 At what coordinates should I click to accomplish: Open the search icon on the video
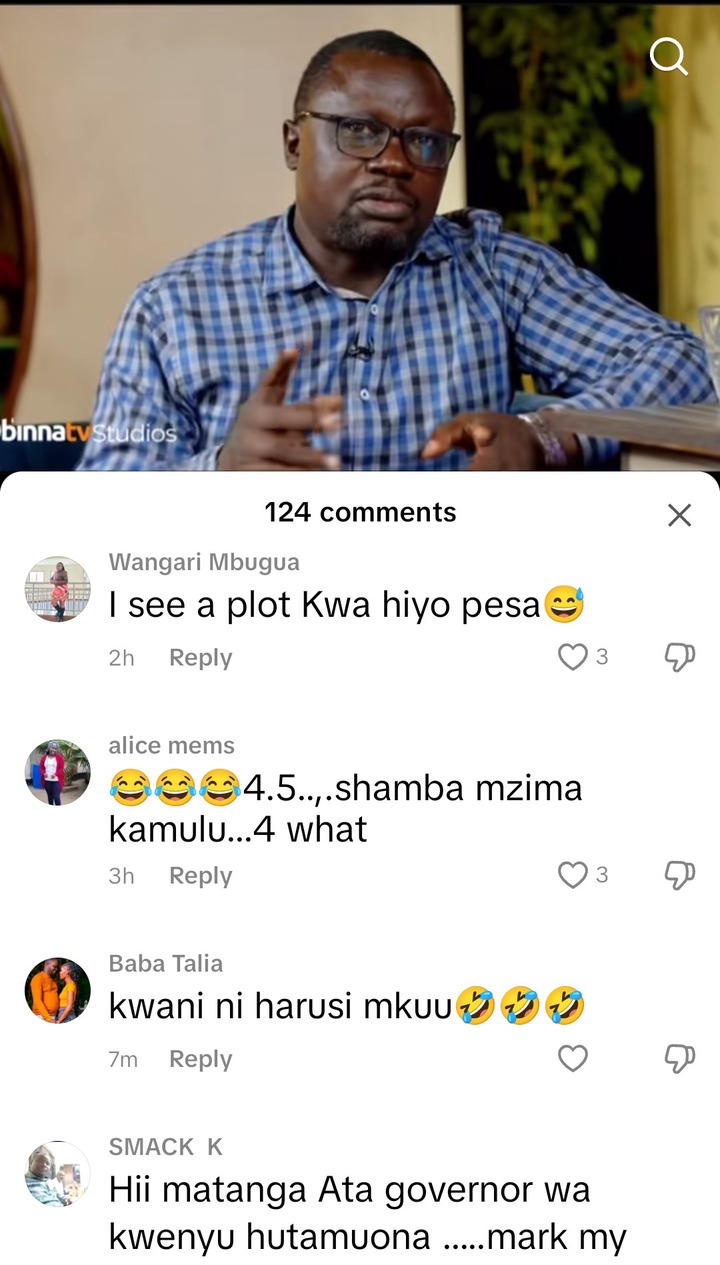click(669, 57)
